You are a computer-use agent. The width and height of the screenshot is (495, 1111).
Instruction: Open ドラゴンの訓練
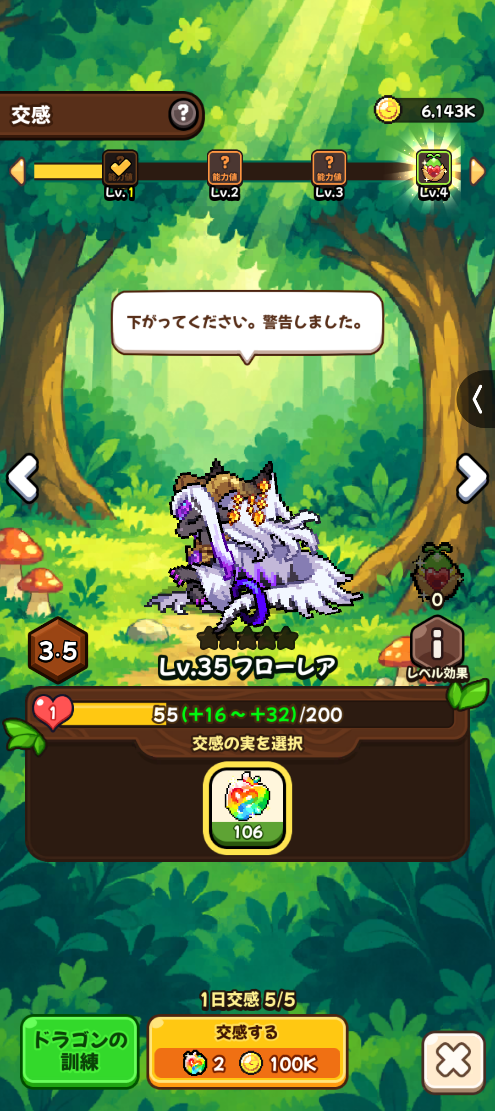79,1051
